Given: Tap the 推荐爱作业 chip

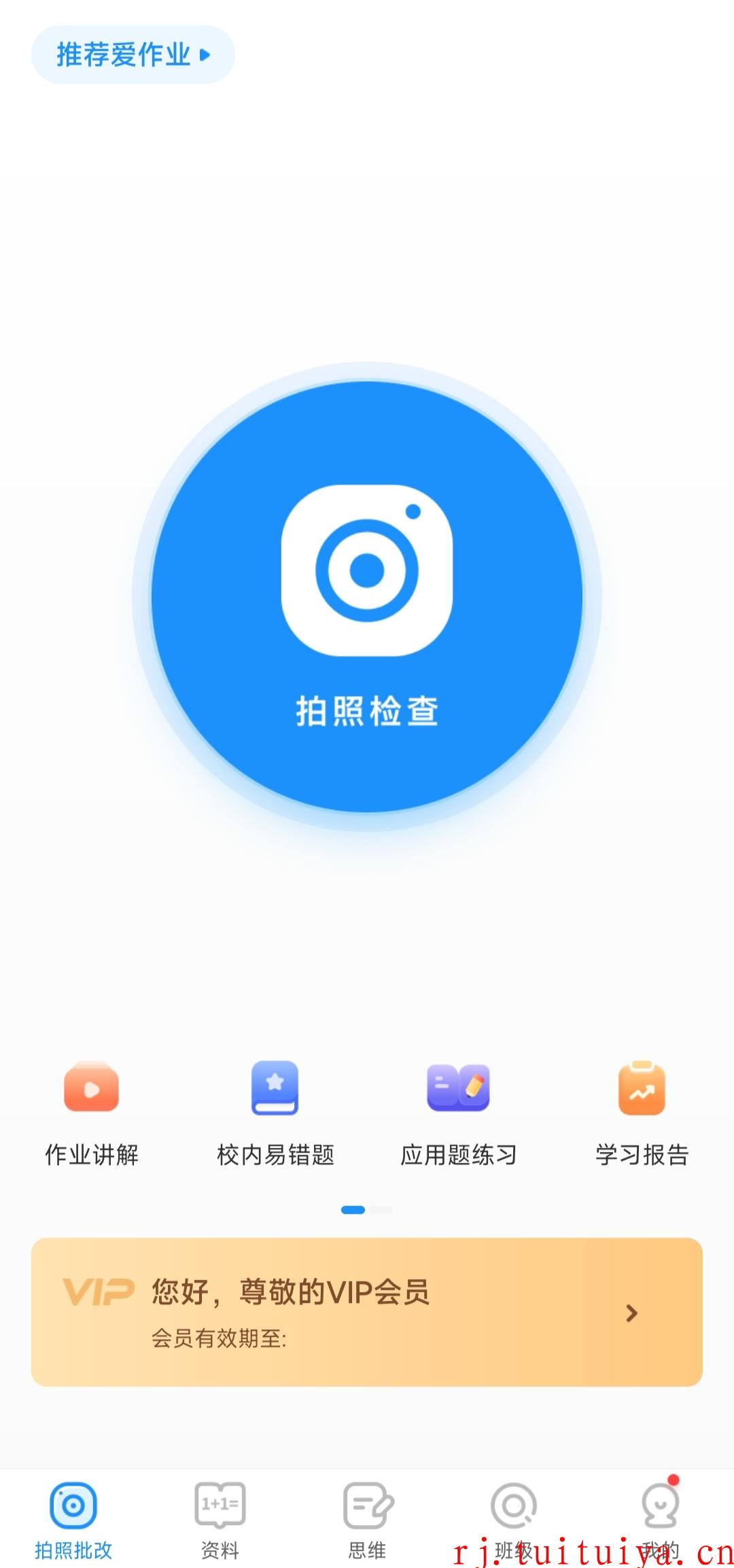Looking at the screenshot, I should coord(133,54).
